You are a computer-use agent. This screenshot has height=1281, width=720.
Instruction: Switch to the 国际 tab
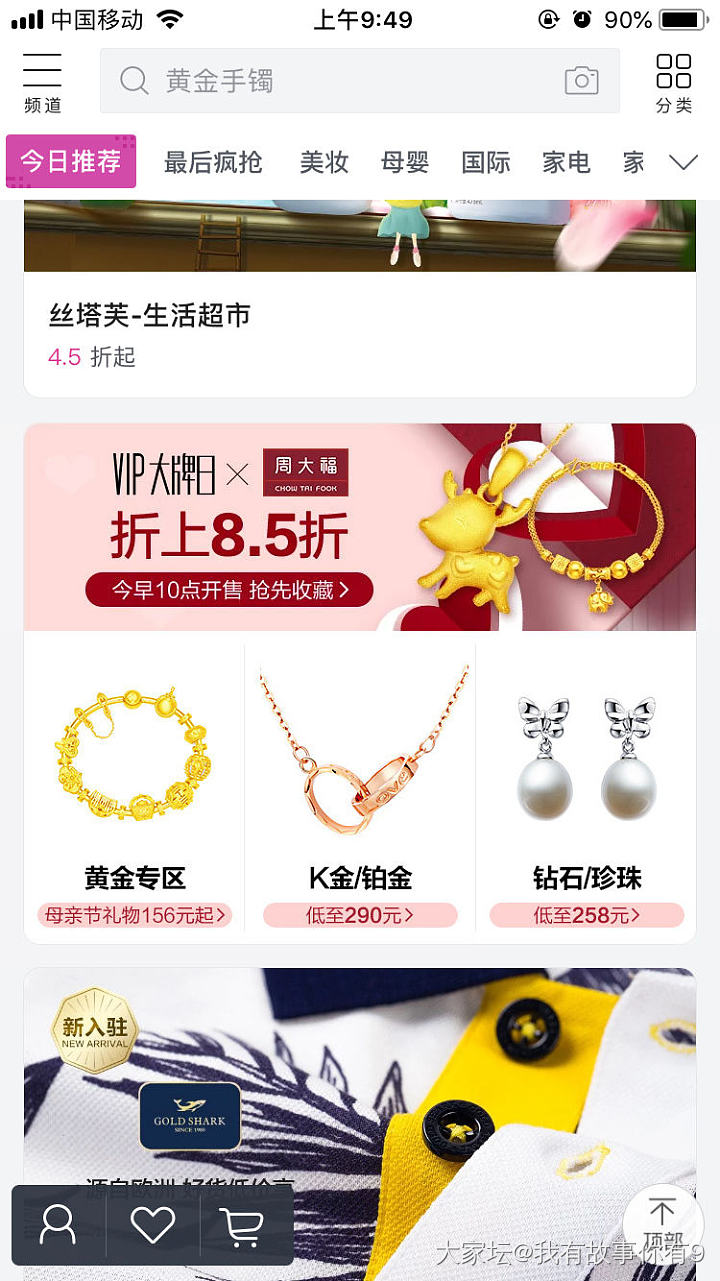pyautogui.click(x=486, y=162)
